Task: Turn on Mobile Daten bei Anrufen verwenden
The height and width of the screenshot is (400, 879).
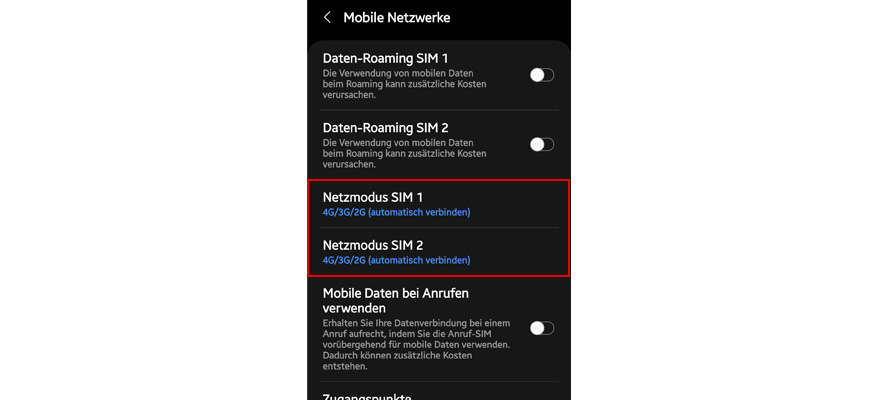Action: [541, 328]
